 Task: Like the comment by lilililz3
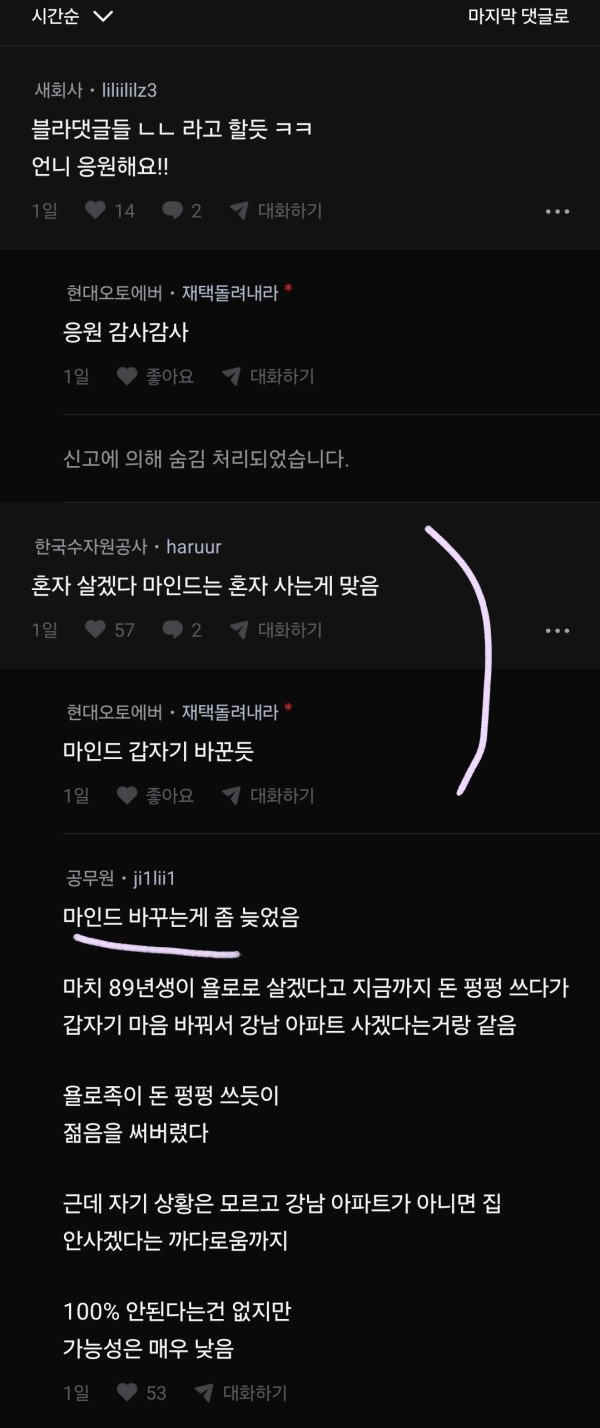coord(110,211)
